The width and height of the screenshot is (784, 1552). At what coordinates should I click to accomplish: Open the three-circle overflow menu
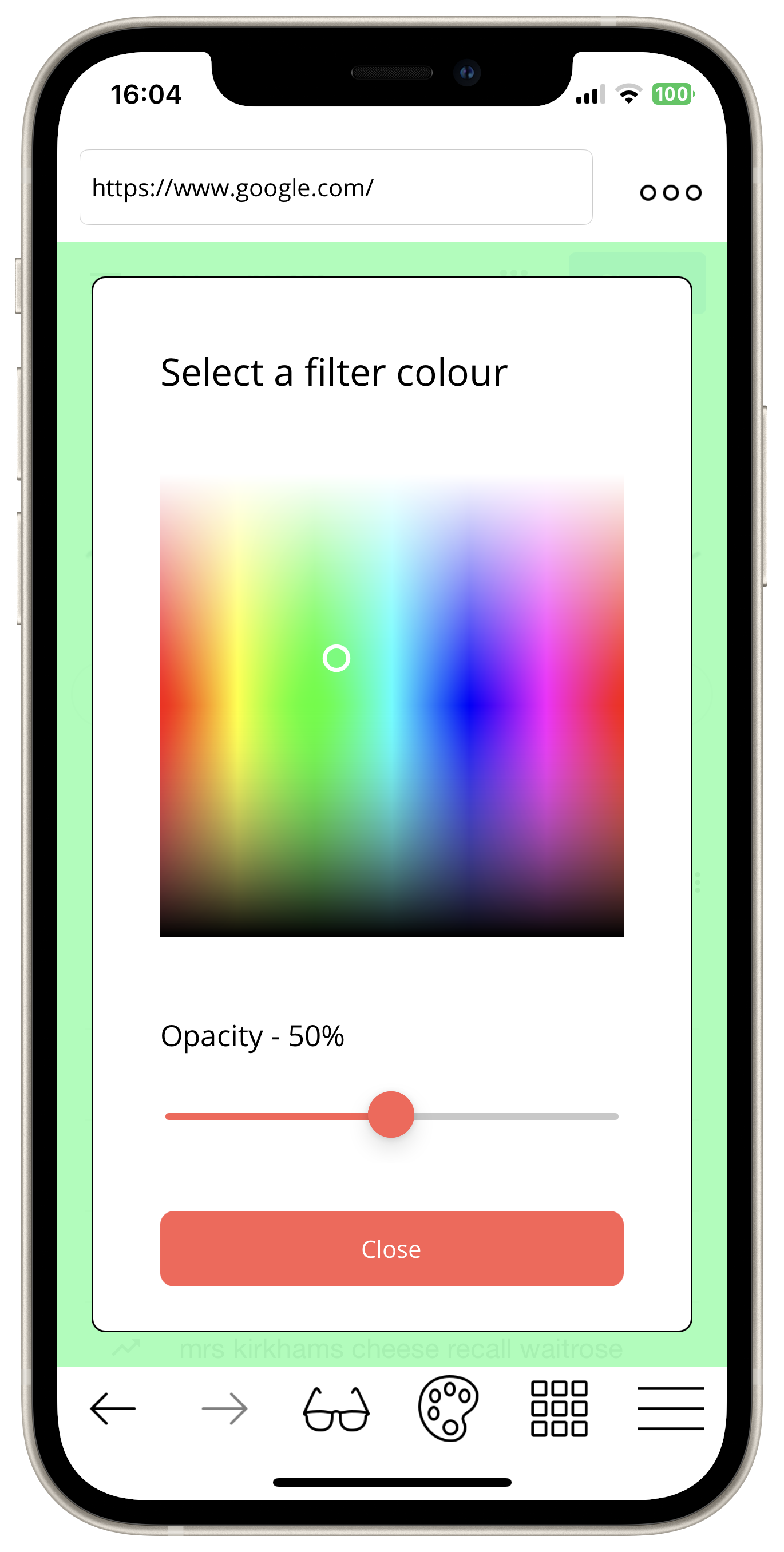[670, 193]
